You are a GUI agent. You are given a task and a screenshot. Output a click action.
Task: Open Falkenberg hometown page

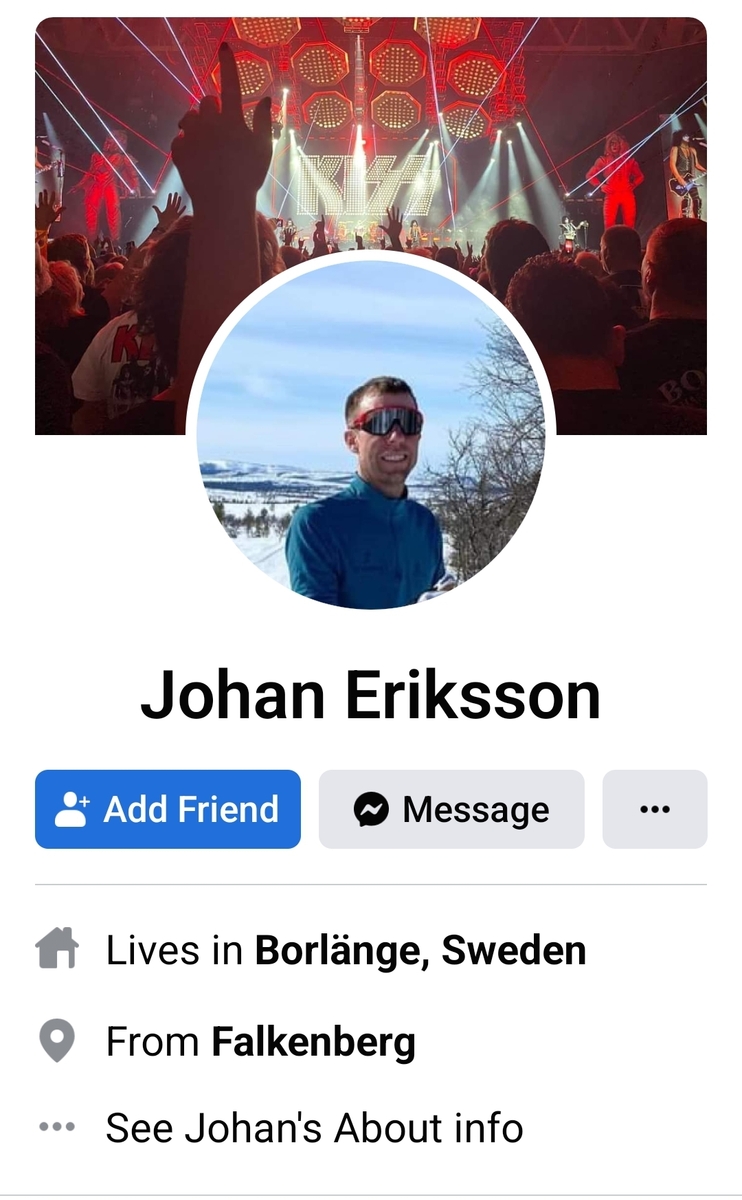tap(313, 1042)
